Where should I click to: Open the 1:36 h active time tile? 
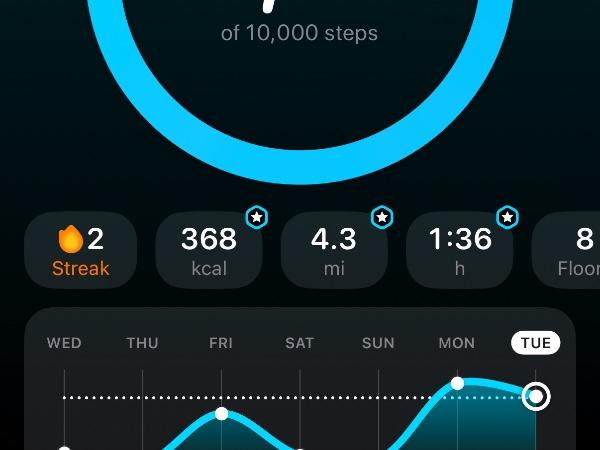[x=460, y=250]
